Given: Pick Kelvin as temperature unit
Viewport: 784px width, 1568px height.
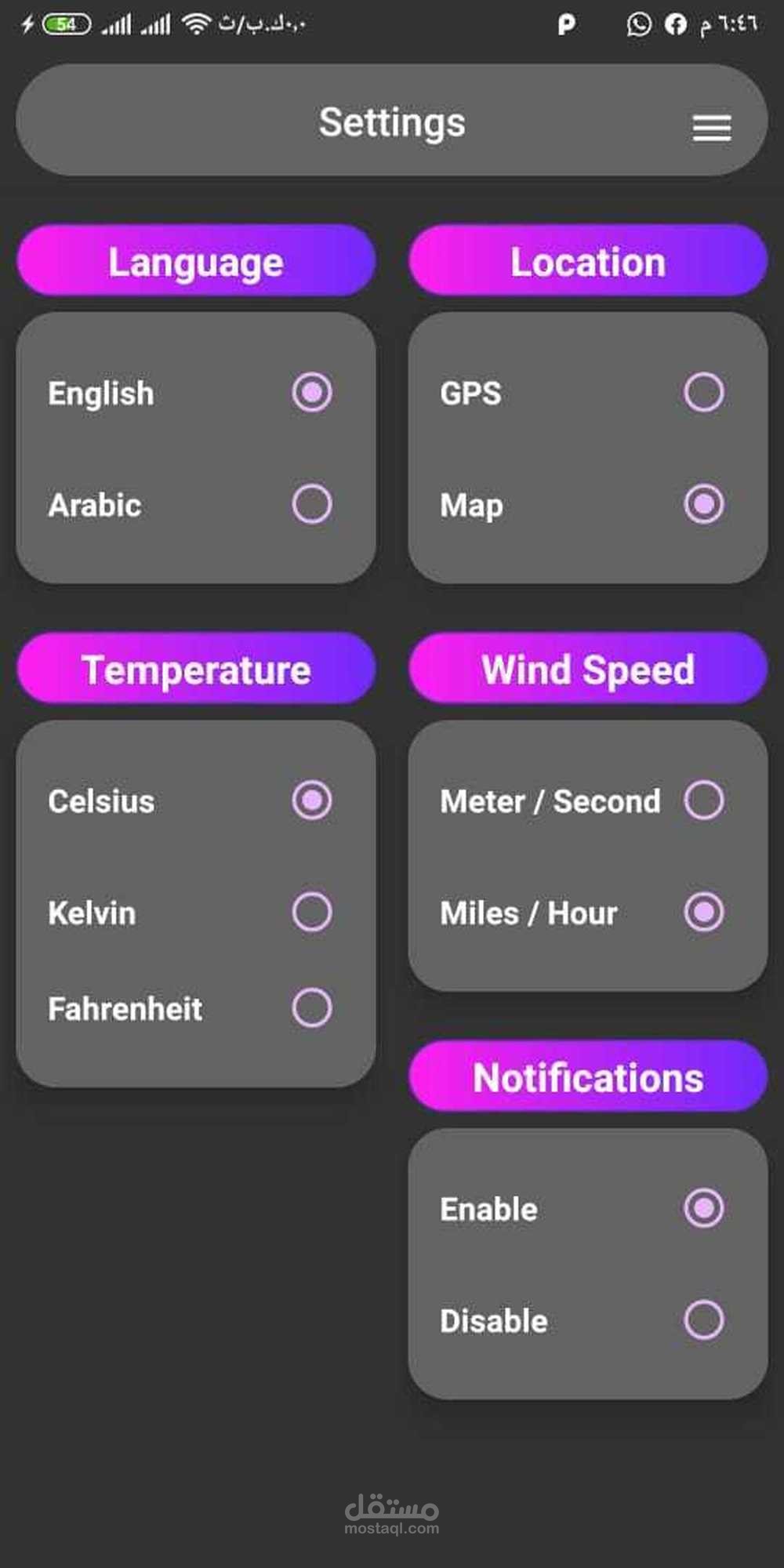Looking at the screenshot, I should pos(312,912).
